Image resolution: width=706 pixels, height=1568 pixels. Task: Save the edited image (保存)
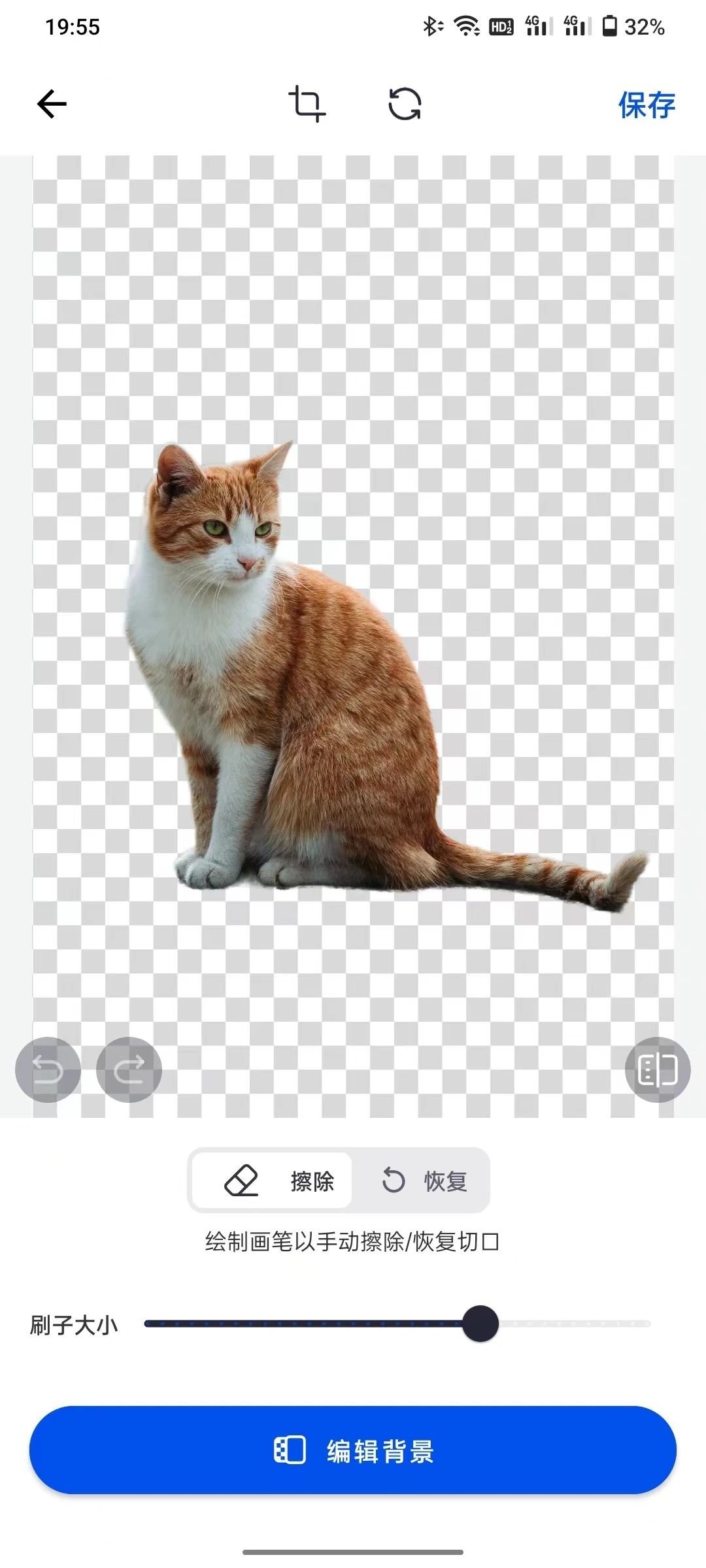(646, 105)
